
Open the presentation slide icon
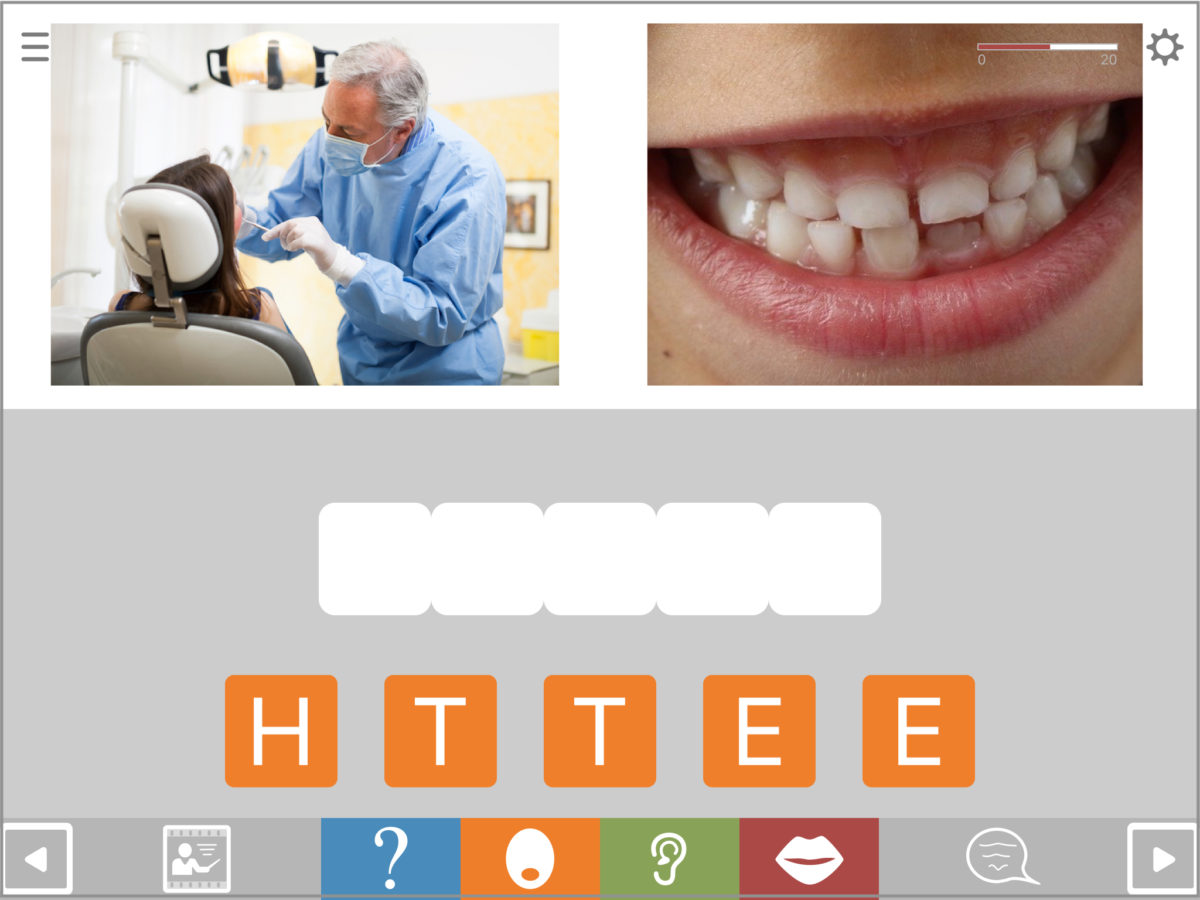197,858
